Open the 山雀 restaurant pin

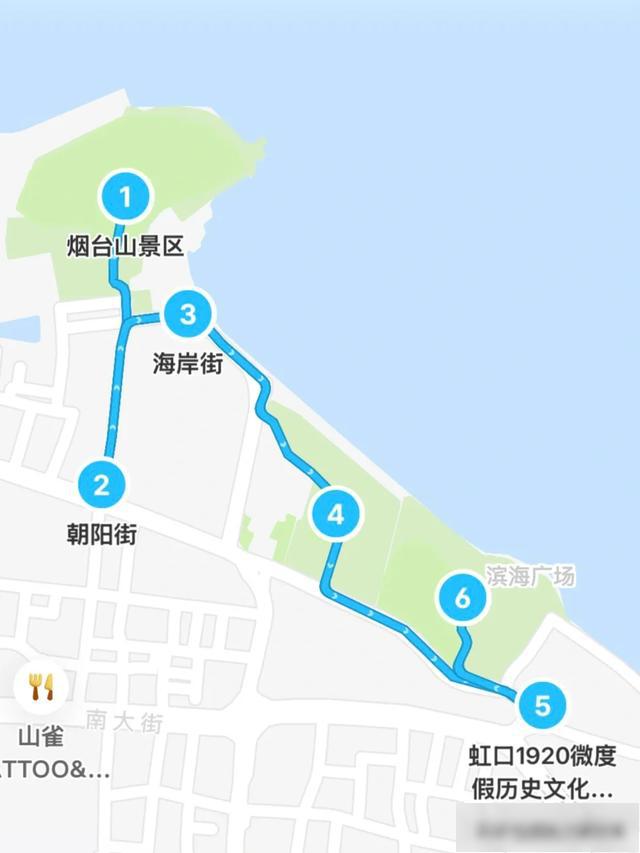coord(41,686)
